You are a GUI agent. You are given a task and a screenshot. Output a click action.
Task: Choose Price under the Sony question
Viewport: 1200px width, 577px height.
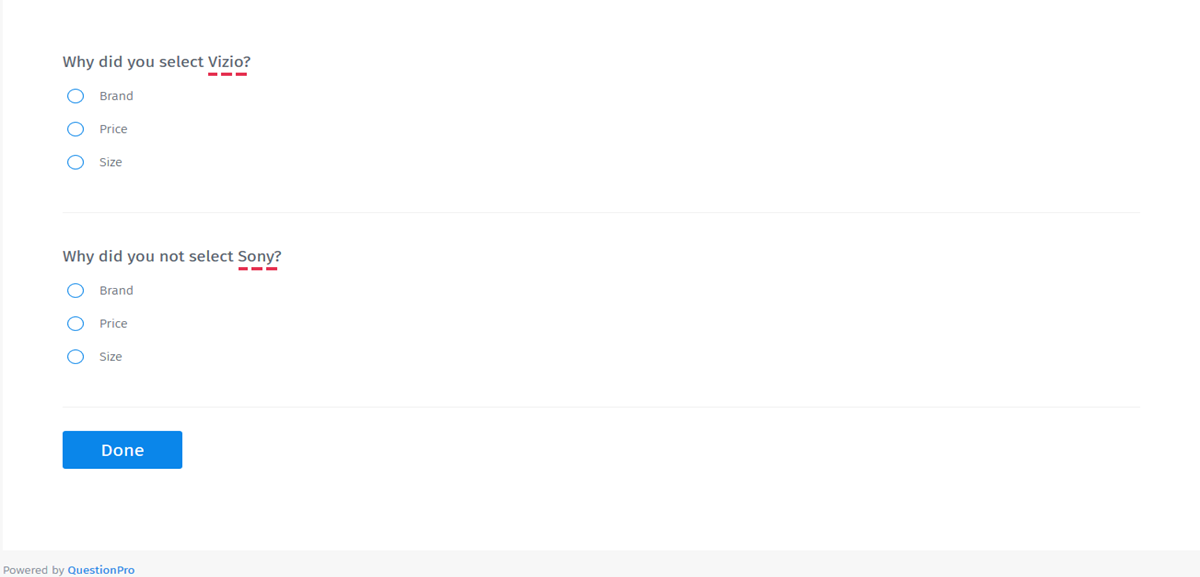[x=75, y=323]
